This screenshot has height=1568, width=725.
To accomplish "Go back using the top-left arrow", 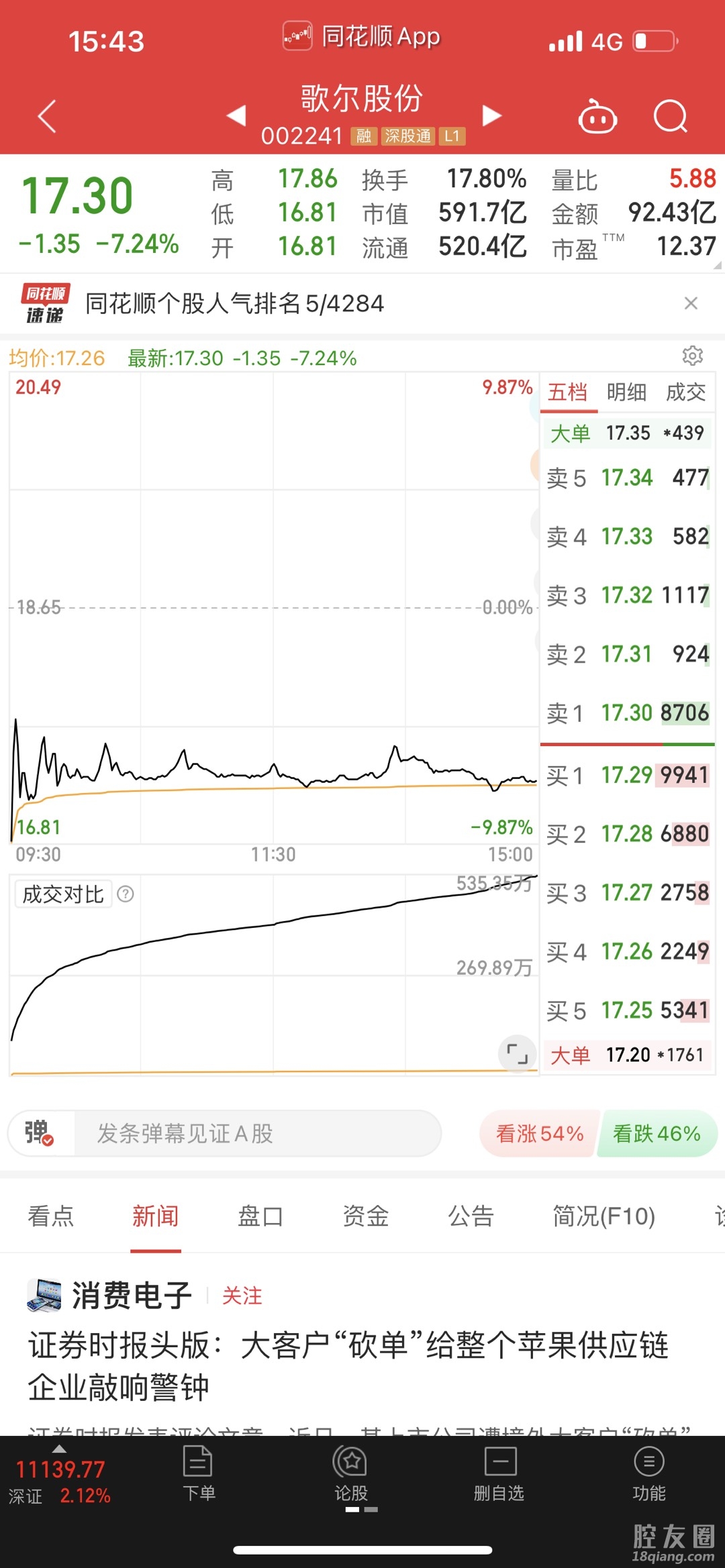I will pos(46,117).
